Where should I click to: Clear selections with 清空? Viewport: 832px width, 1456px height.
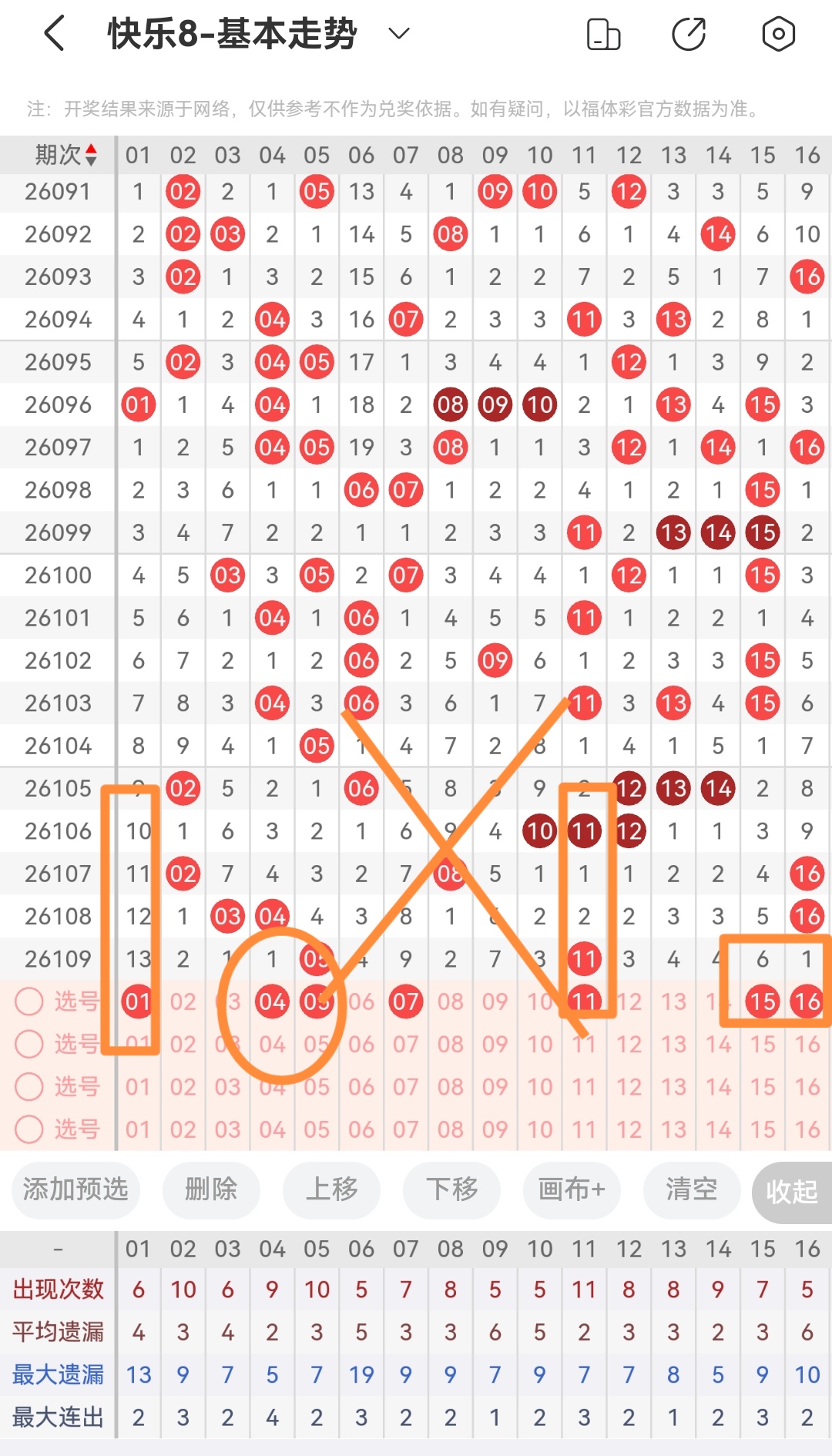tap(691, 1189)
